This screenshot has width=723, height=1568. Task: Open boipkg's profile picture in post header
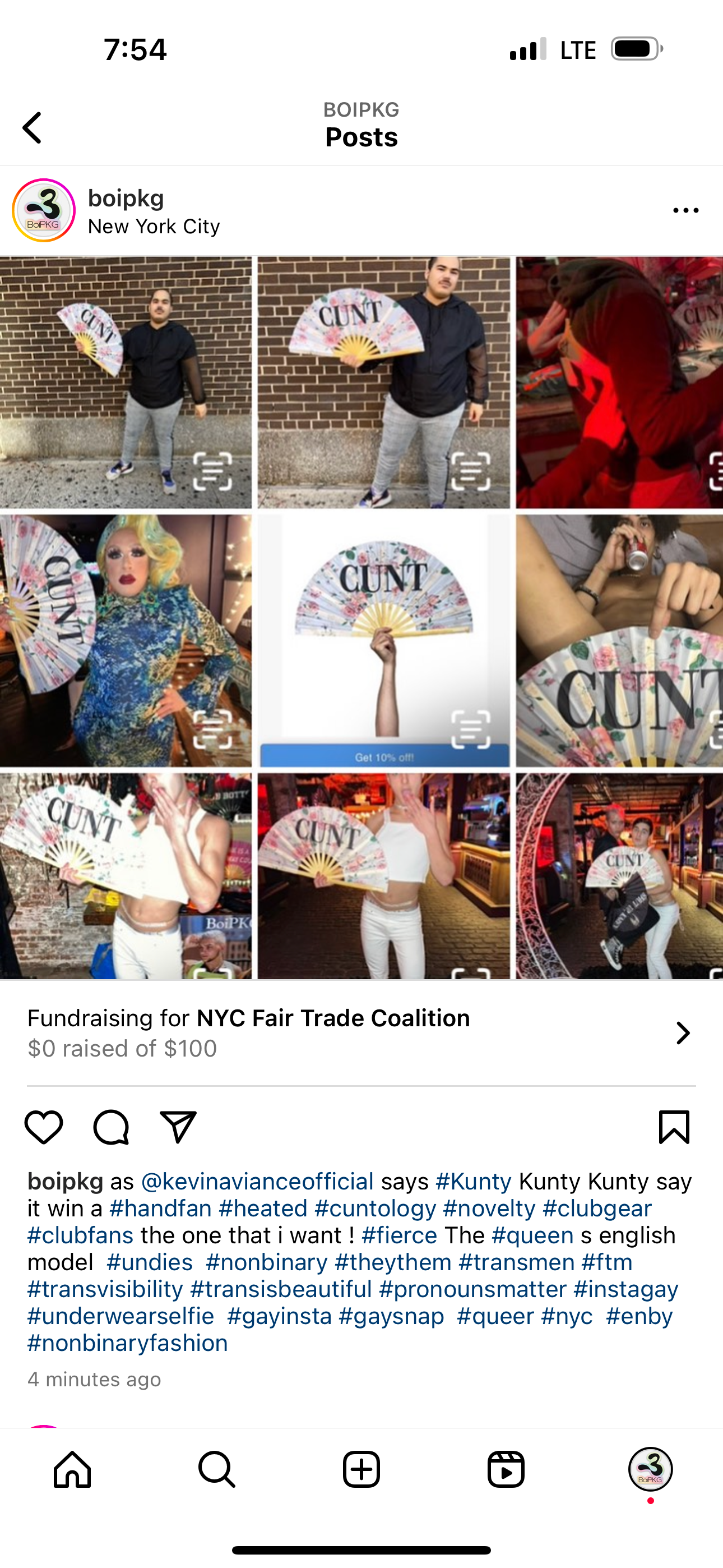click(x=44, y=211)
